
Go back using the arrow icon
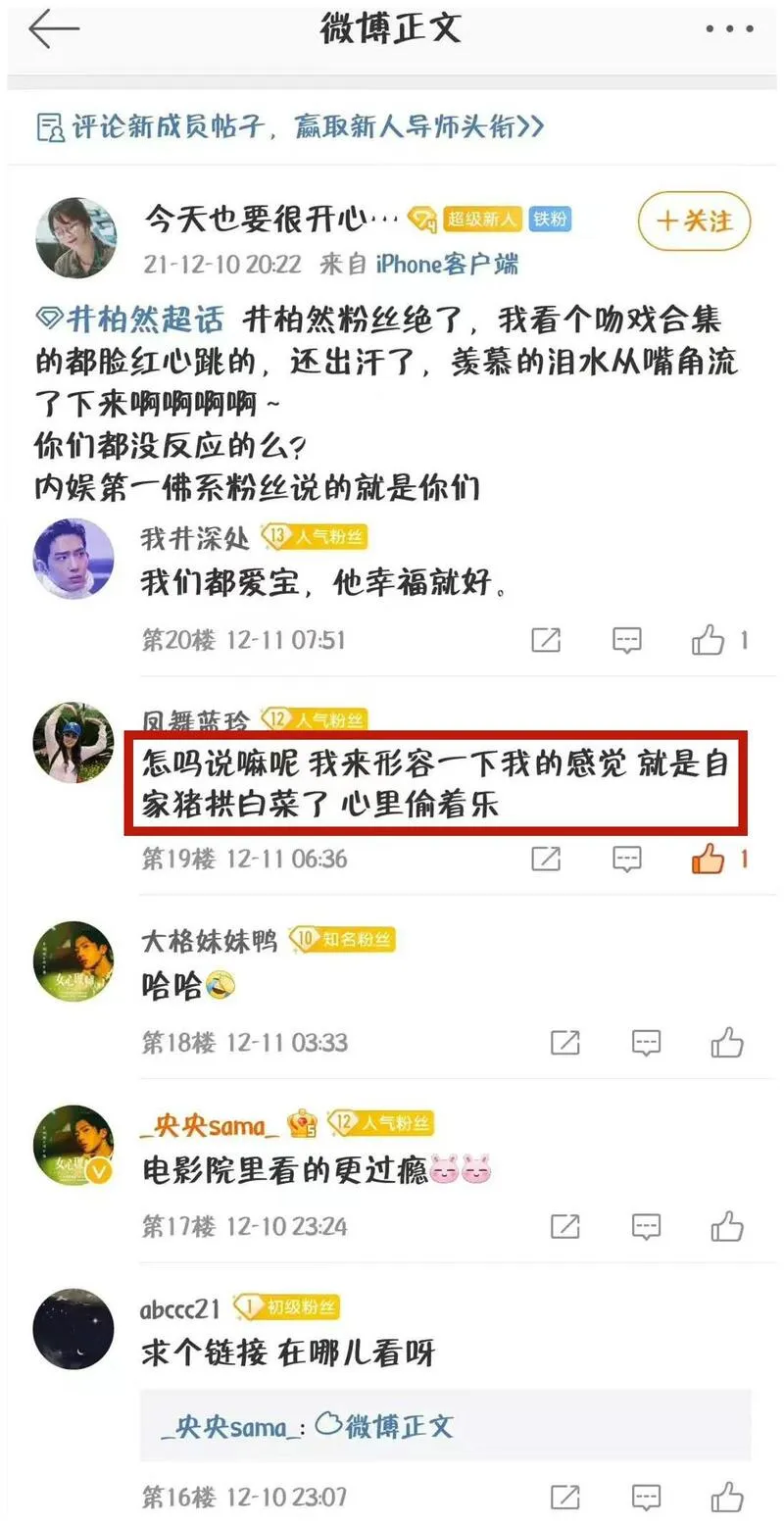click(53, 29)
